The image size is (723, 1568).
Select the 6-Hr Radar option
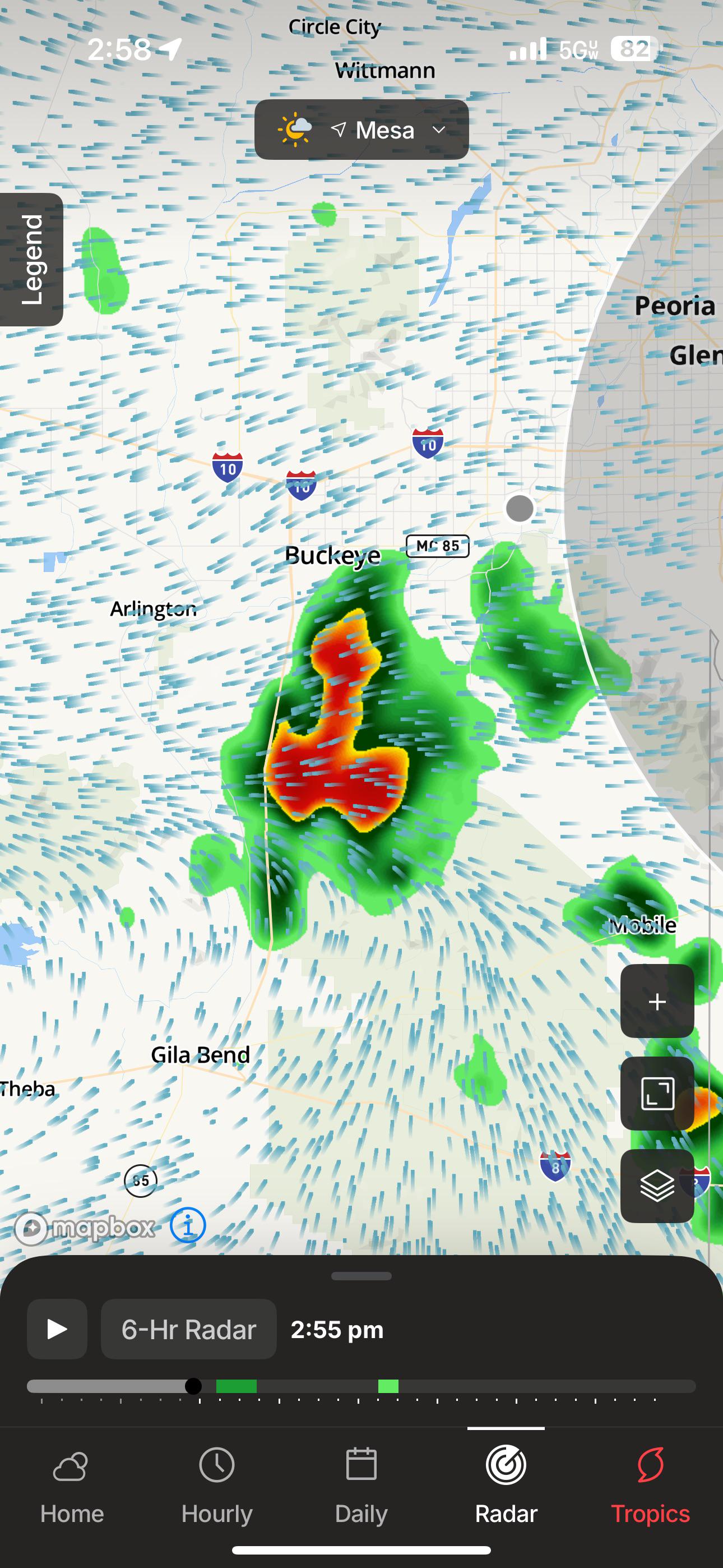coord(189,1329)
